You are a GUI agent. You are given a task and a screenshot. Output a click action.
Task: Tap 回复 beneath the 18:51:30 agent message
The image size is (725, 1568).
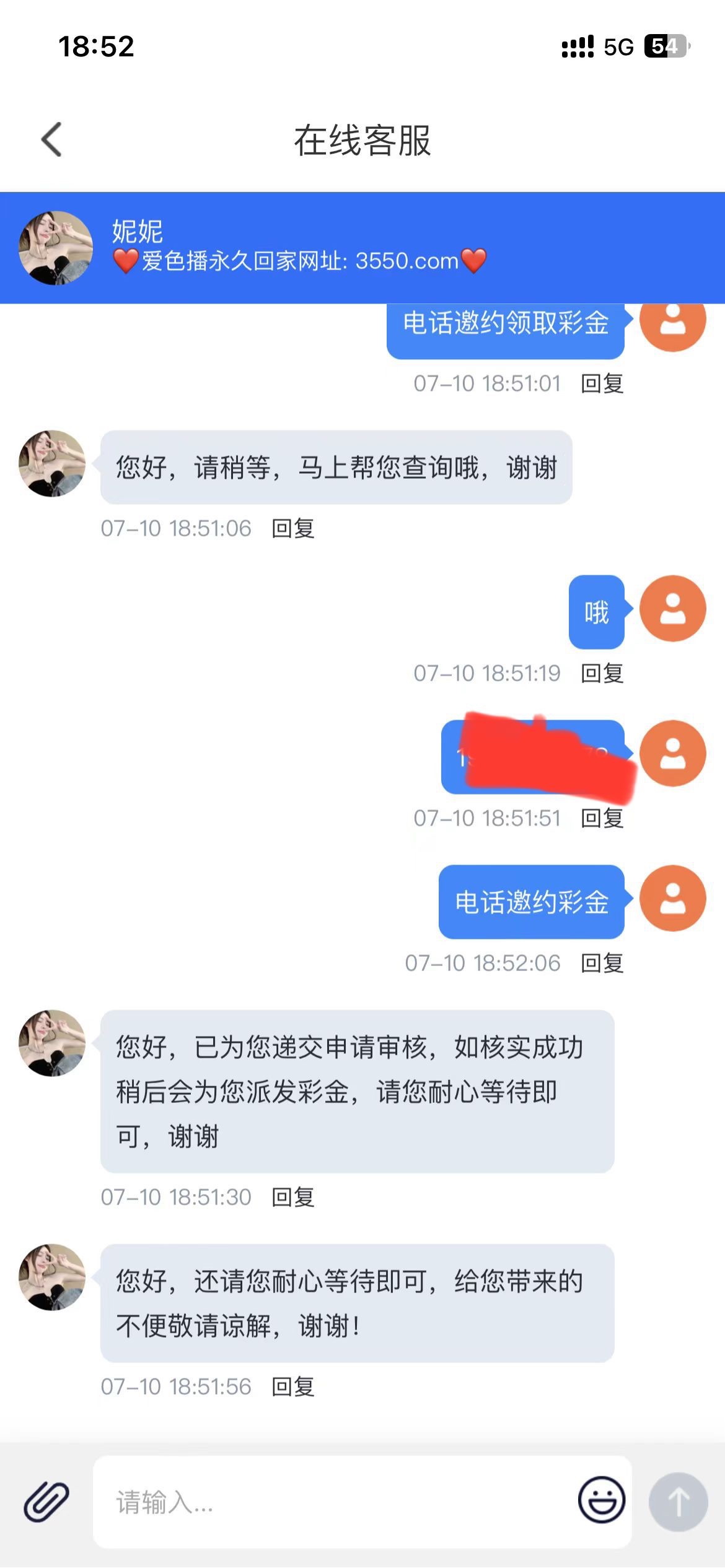click(x=293, y=1198)
